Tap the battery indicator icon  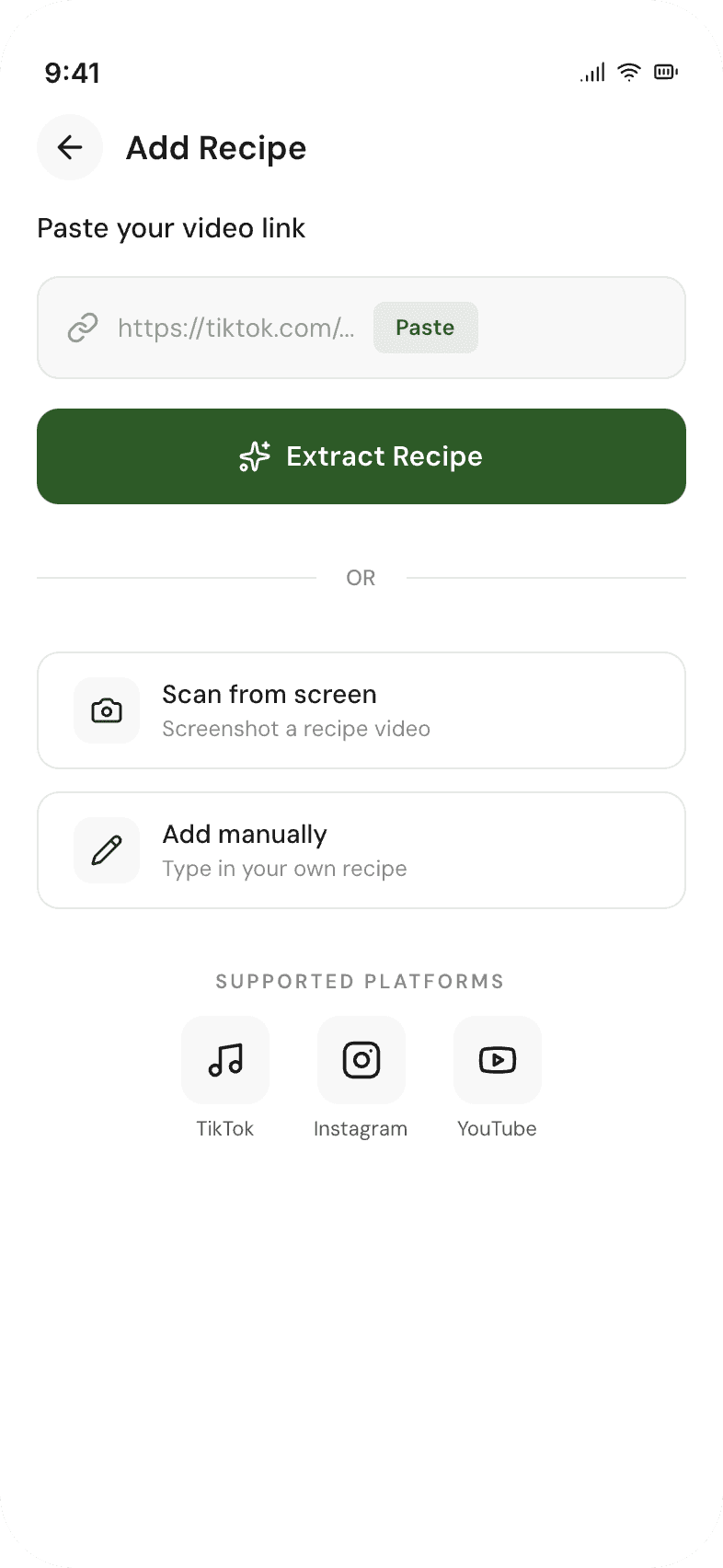[665, 72]
